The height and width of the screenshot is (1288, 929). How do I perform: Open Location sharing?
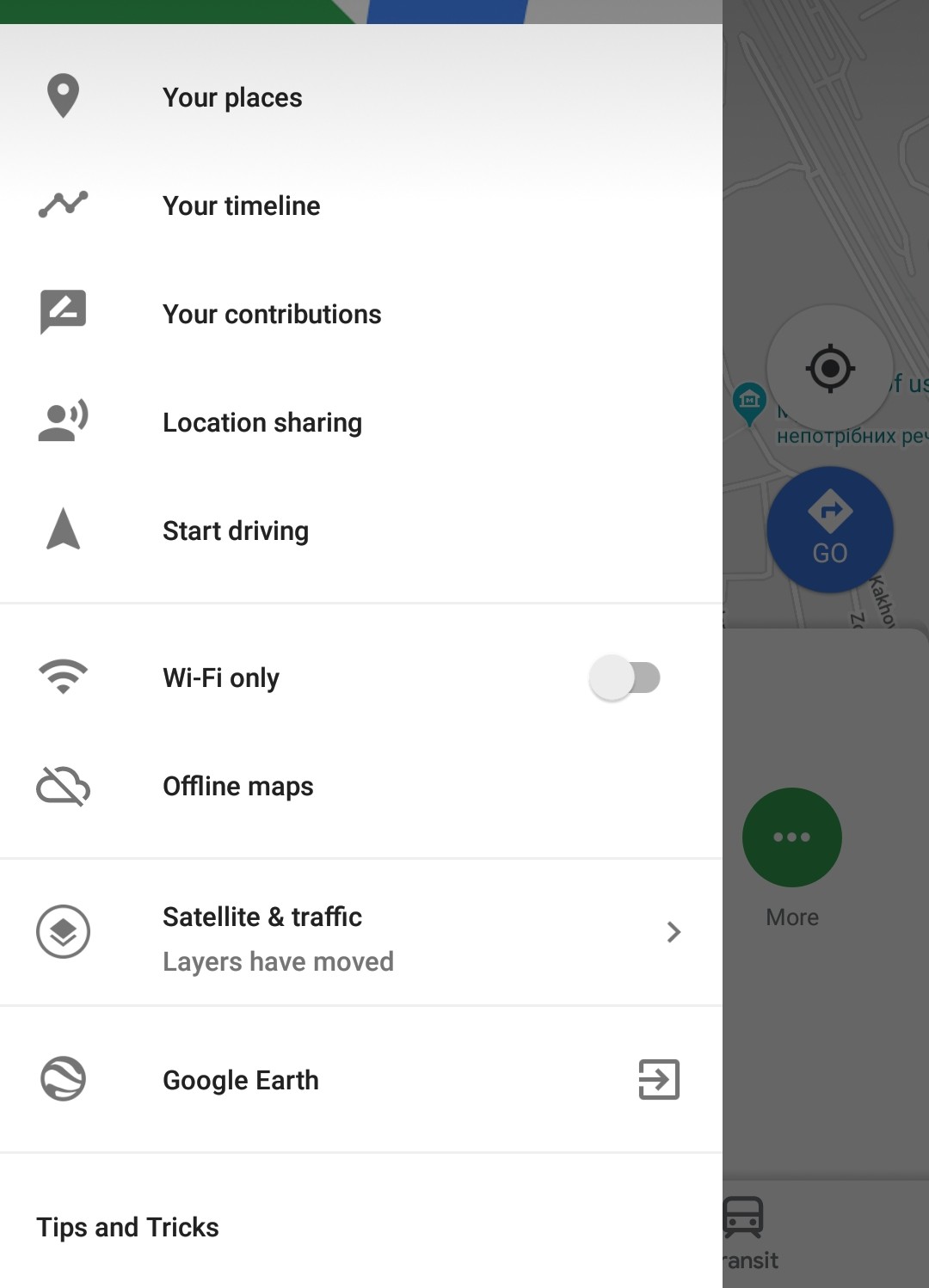pyautogui.click(x=261, y=422)
